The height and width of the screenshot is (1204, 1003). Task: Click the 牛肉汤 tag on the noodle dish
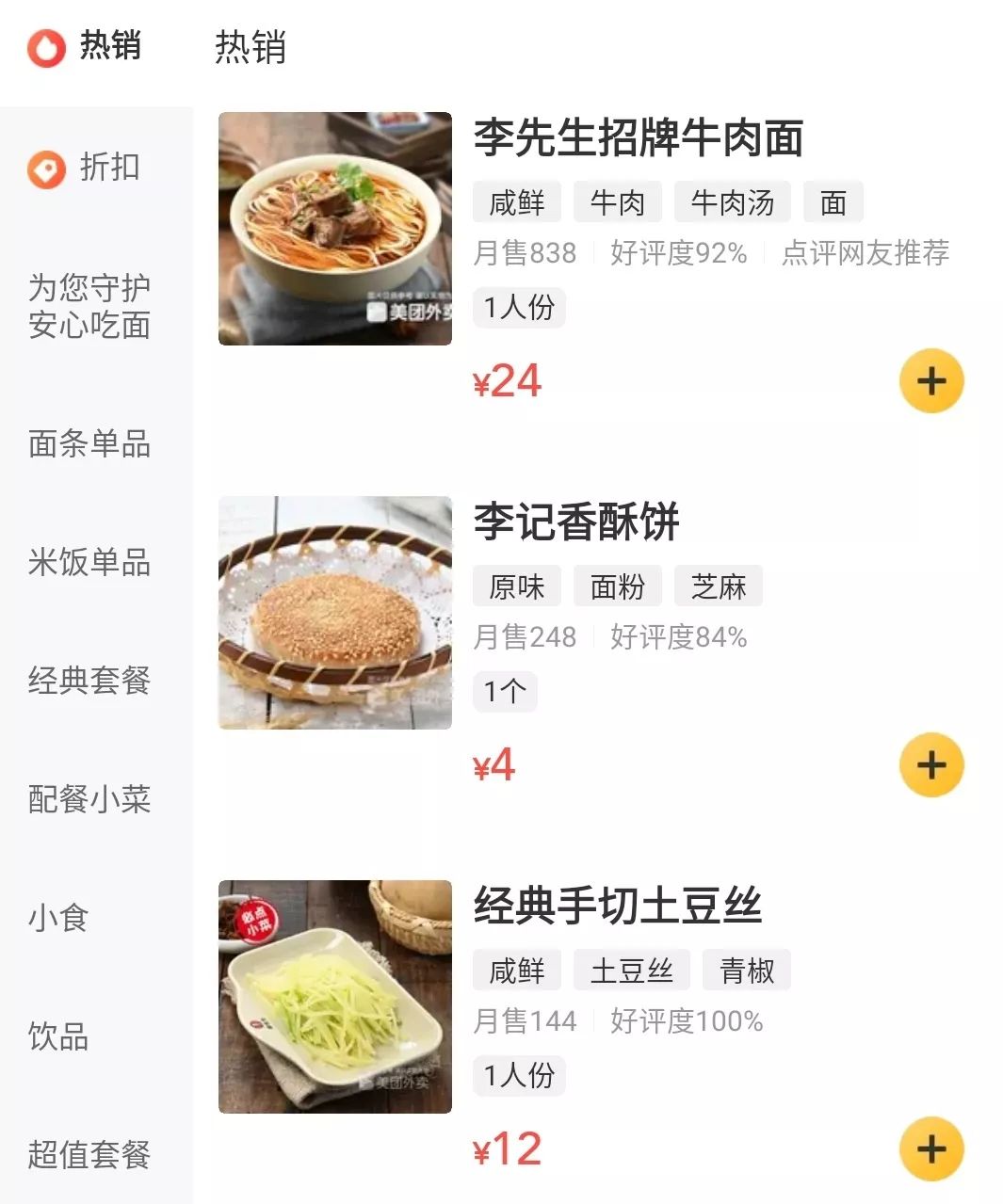[733, 201]
